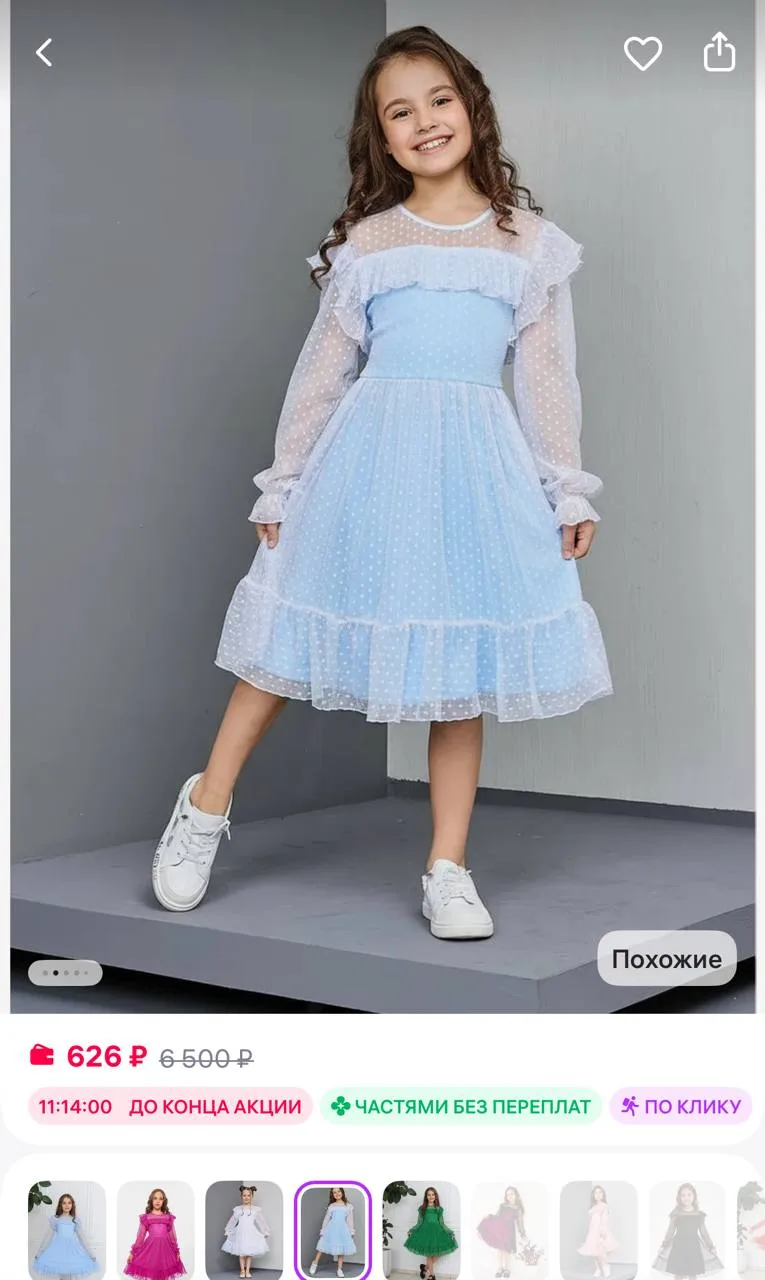Tap the ПО КЛИКУ chip
Screen dimensions: 765x1280
click(680, 1106)
